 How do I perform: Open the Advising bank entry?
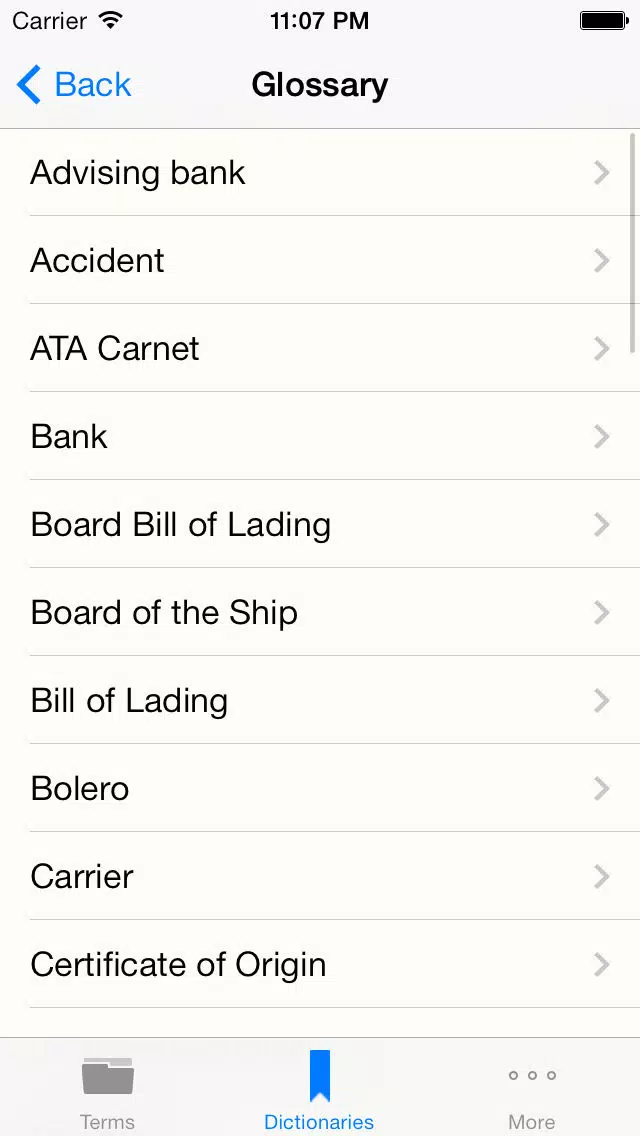(320, 172)
